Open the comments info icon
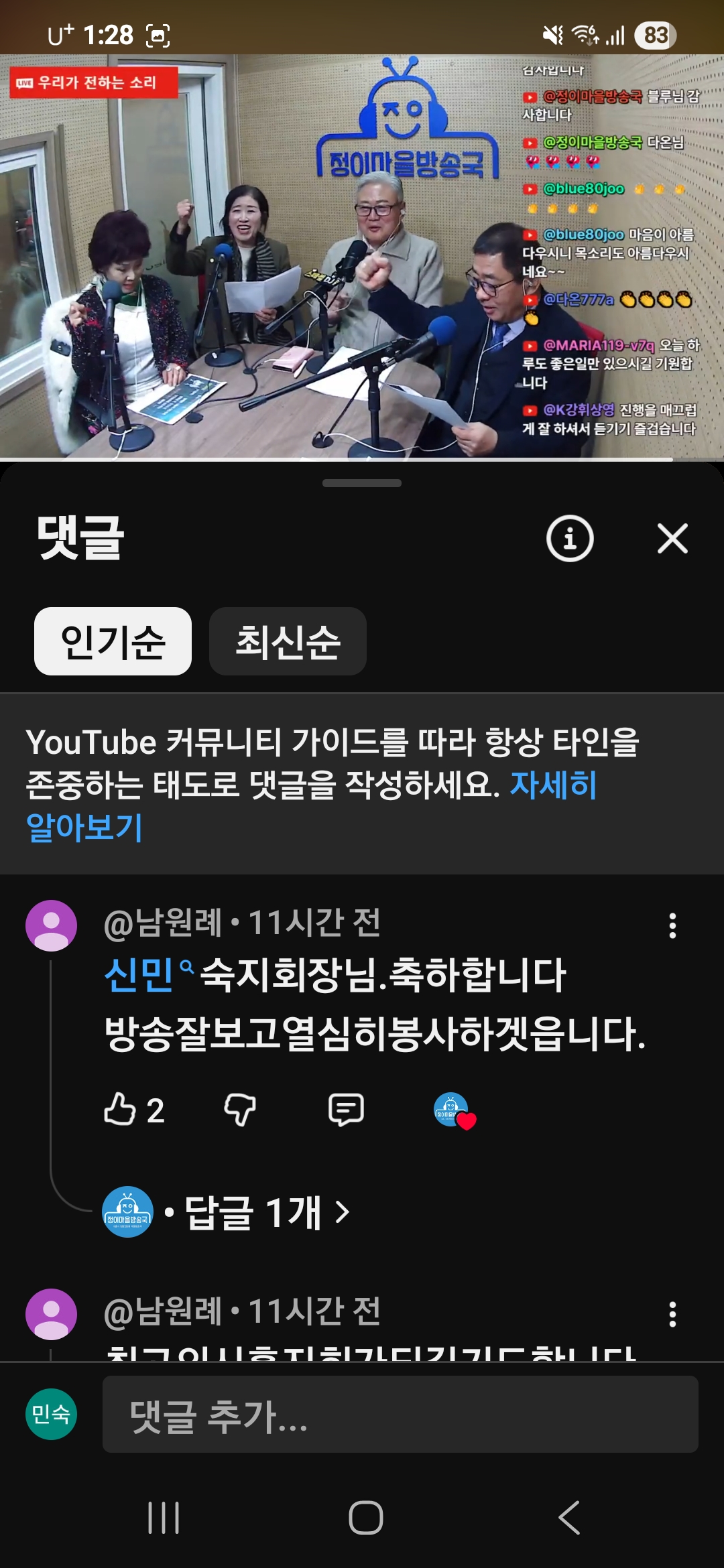Image resolution: width=724 pixels, height=1568 pixels. (570, 538)
